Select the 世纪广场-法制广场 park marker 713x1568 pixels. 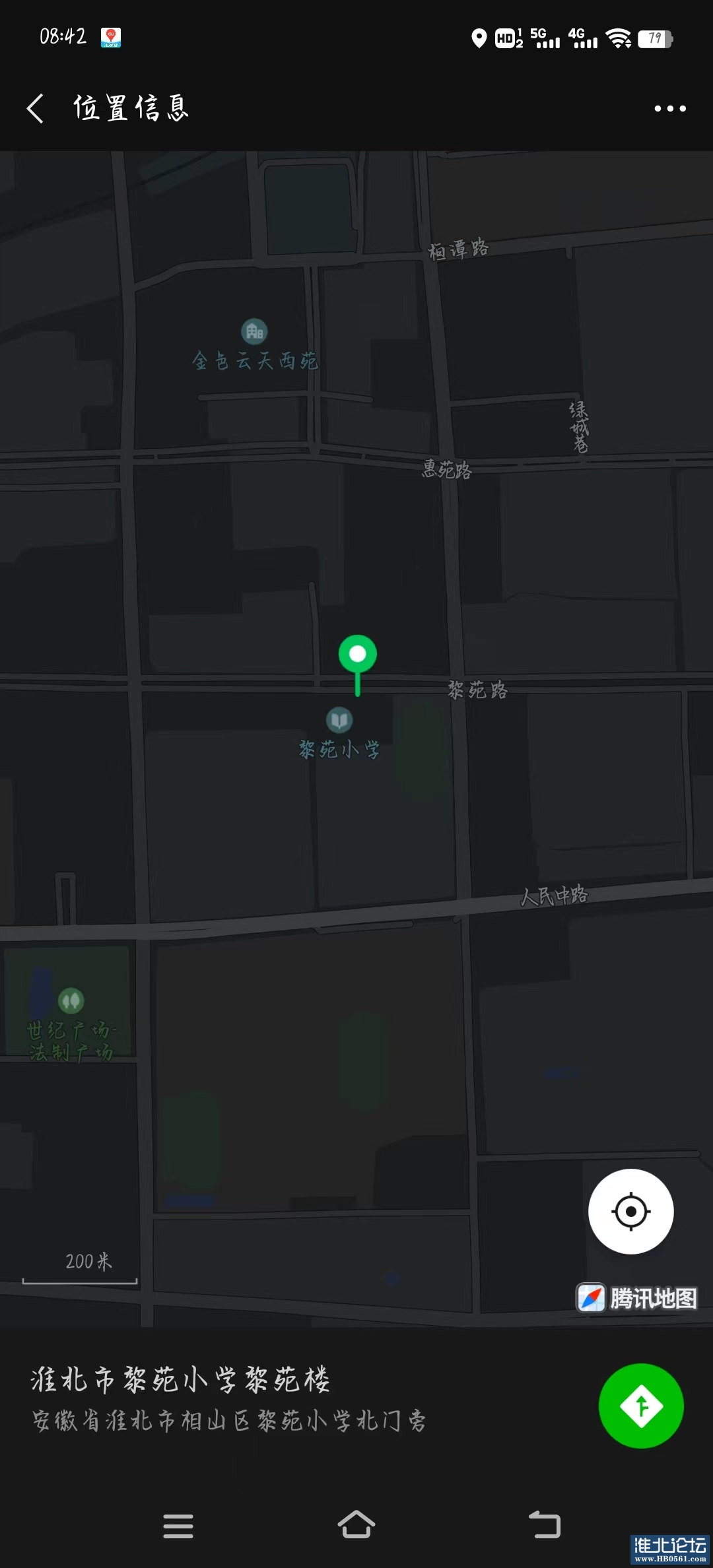coord(71,1001)
